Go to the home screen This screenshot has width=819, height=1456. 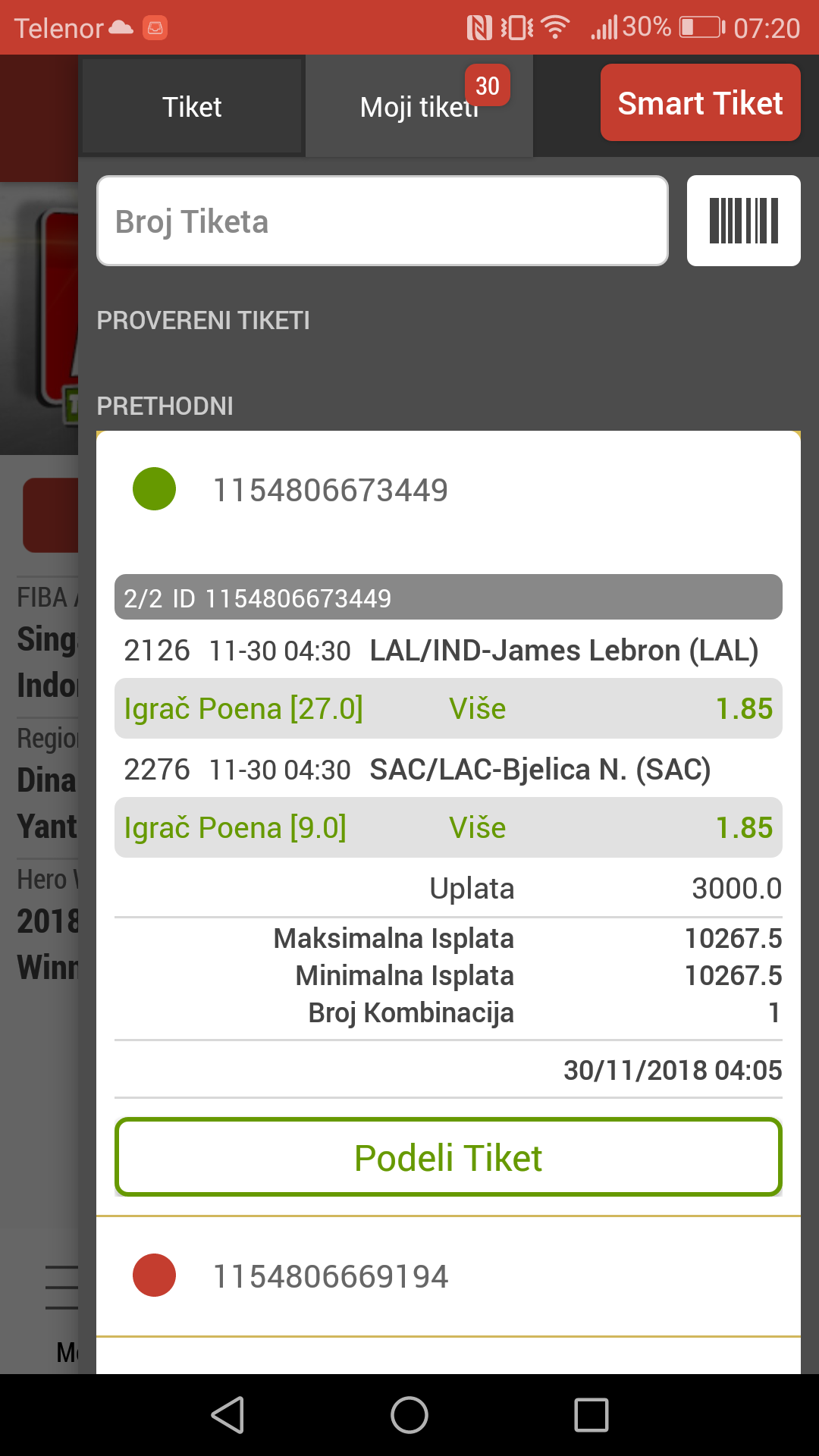(409, 1415)
